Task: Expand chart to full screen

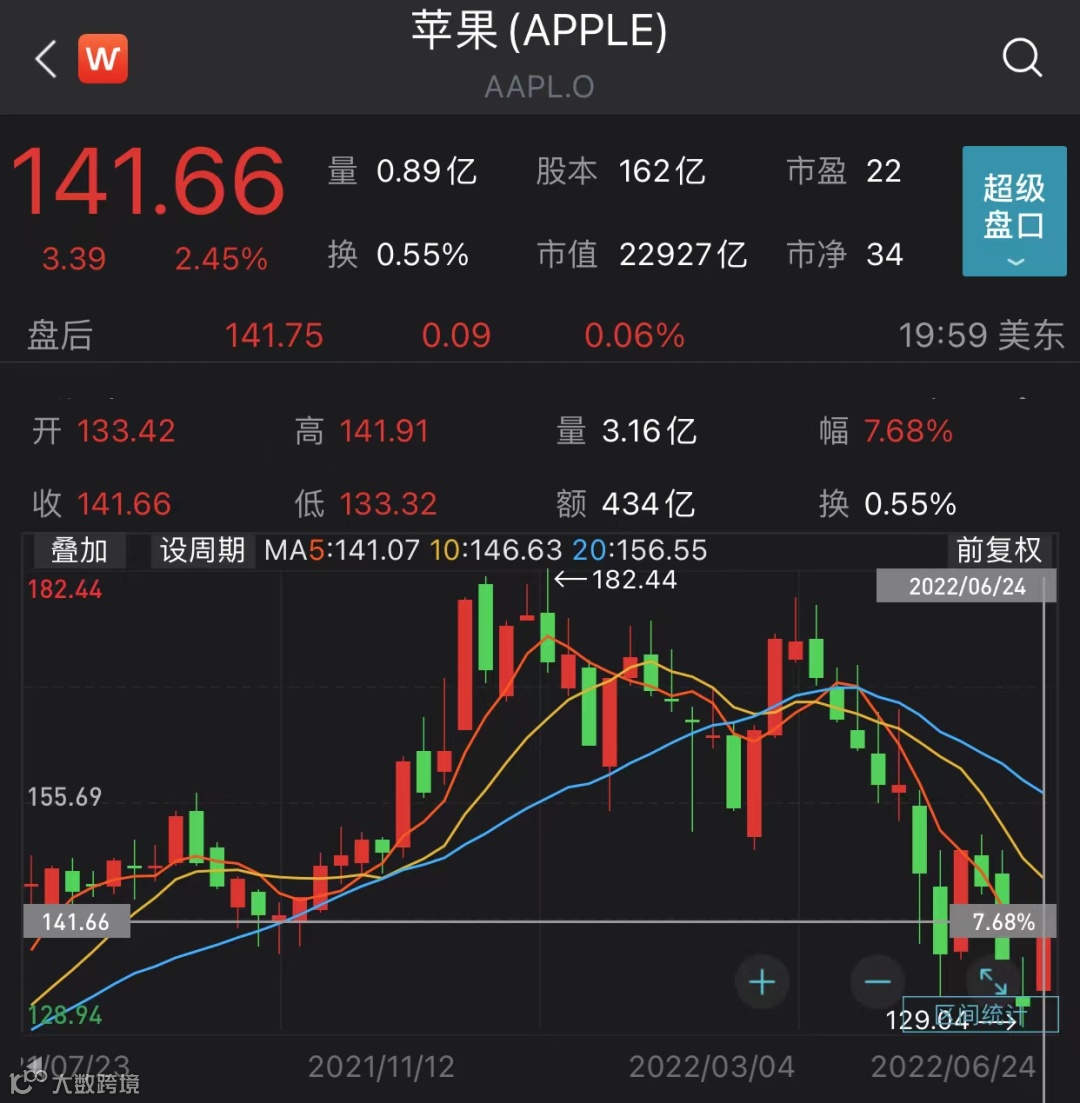Action: [x=992, y=981]
